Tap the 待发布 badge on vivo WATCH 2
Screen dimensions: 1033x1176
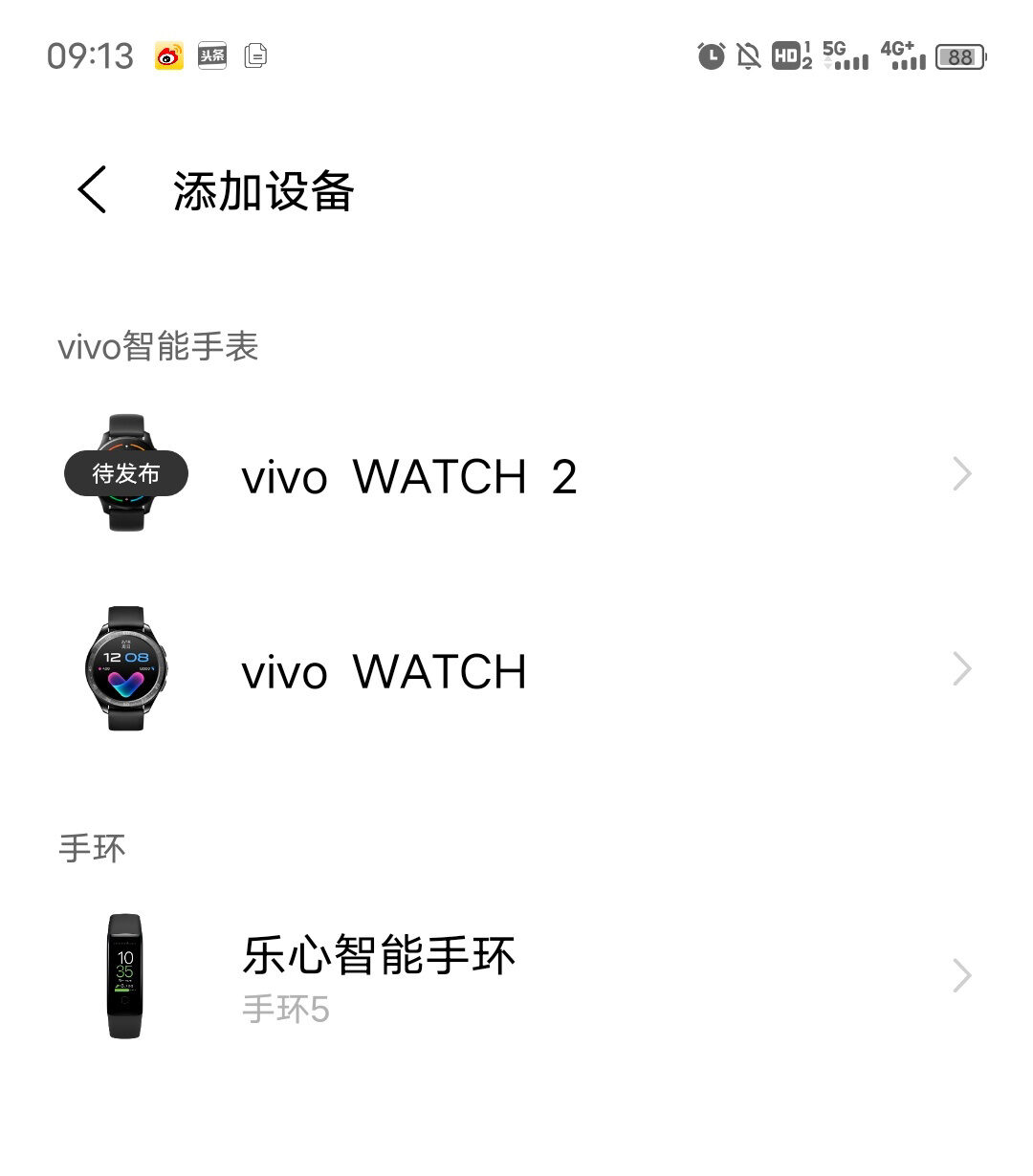click(125, 472)
